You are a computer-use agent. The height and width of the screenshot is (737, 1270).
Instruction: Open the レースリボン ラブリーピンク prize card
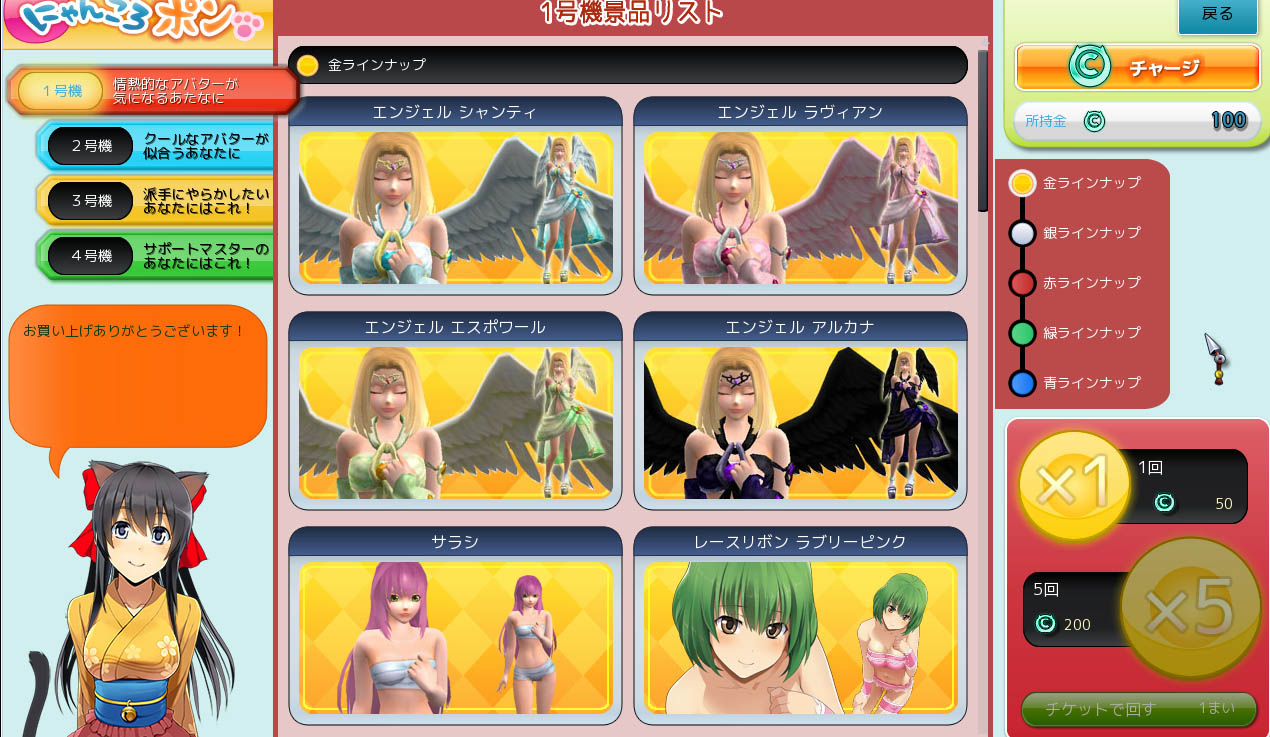click(800, 626)
